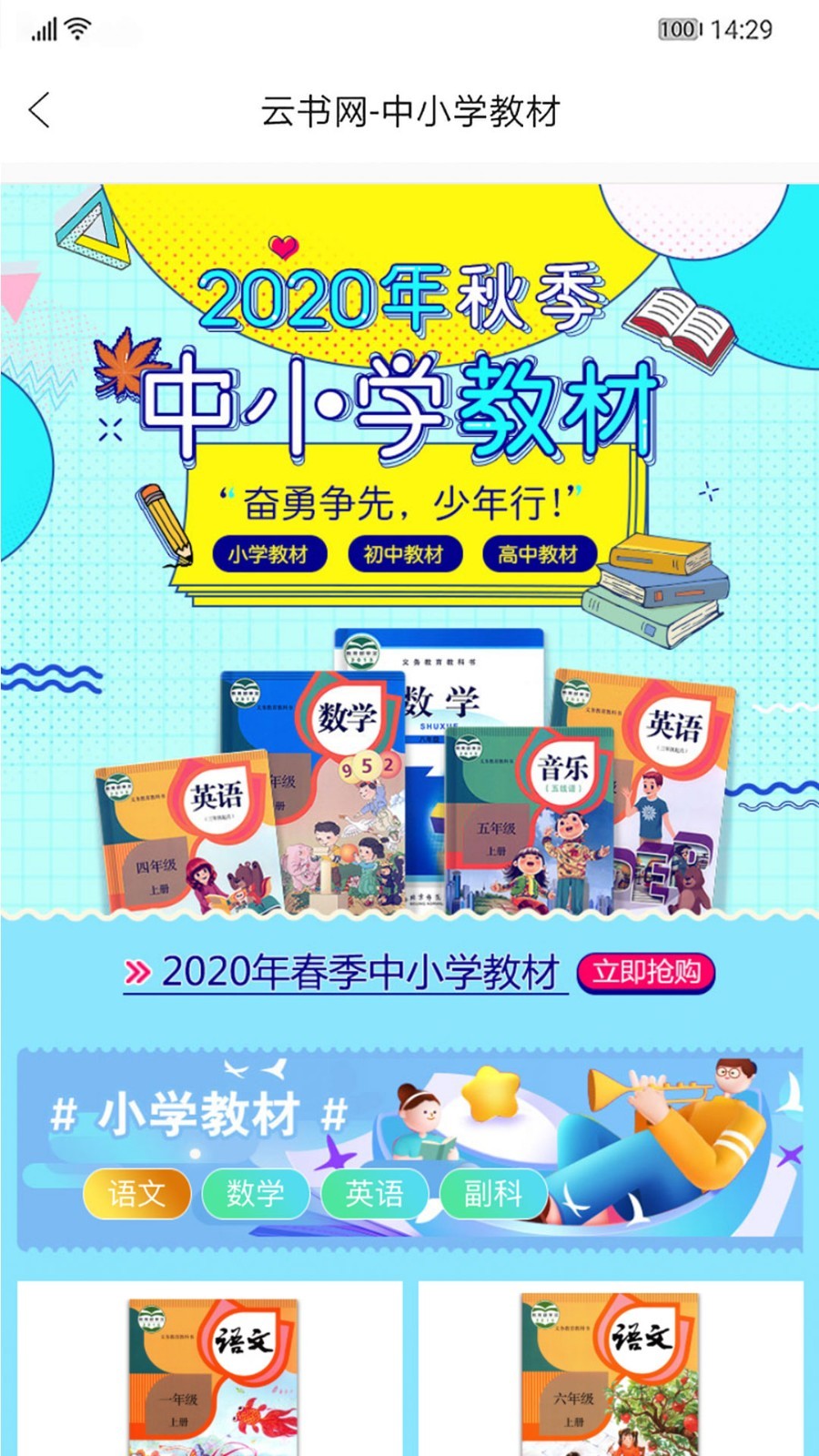Image resolution: width=819 pixels, height=1456 pixels.
Task: Select the 初中教材 banner button
Action: (x=404, y=554)
